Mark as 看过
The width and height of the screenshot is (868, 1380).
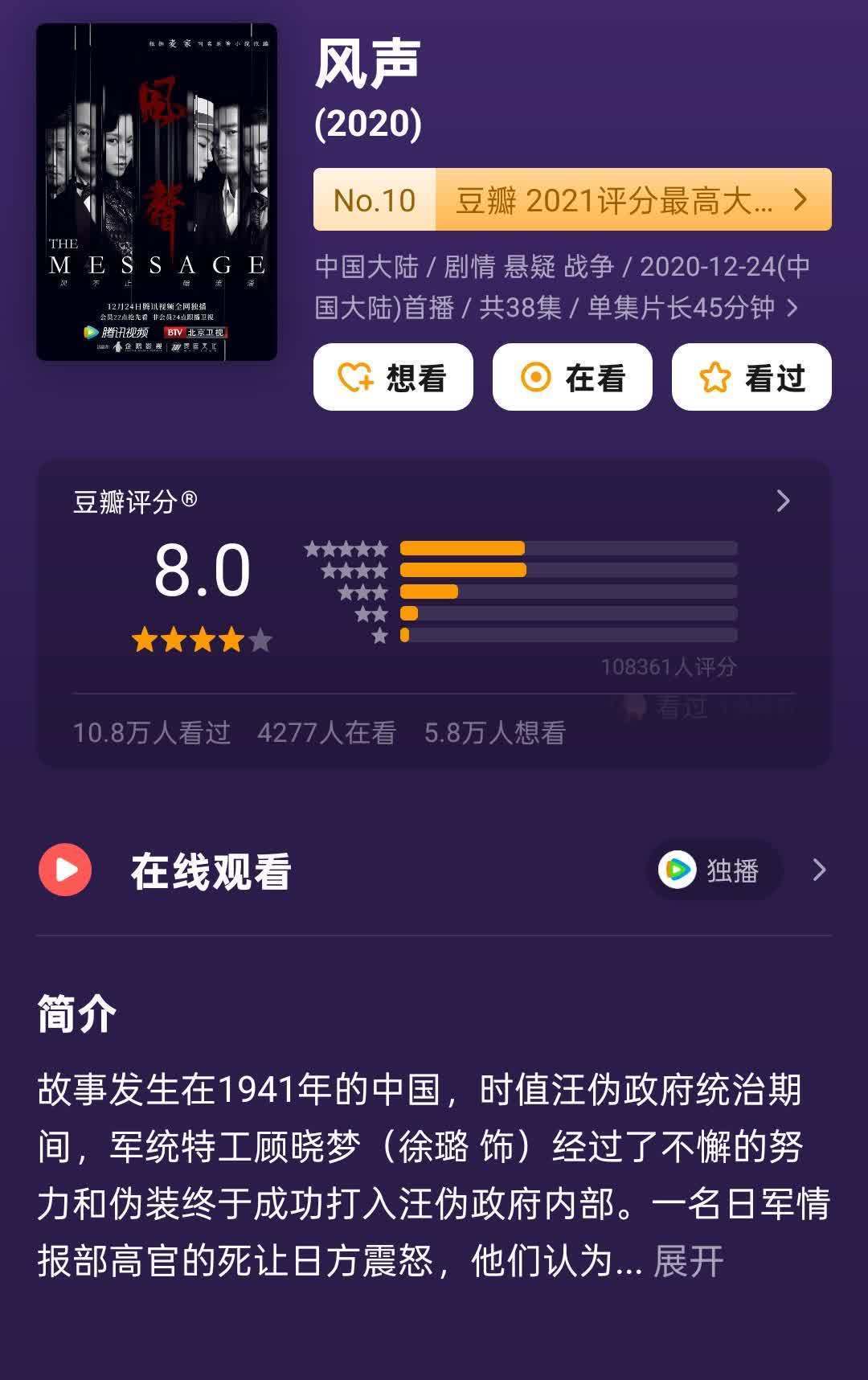[751, 377]
